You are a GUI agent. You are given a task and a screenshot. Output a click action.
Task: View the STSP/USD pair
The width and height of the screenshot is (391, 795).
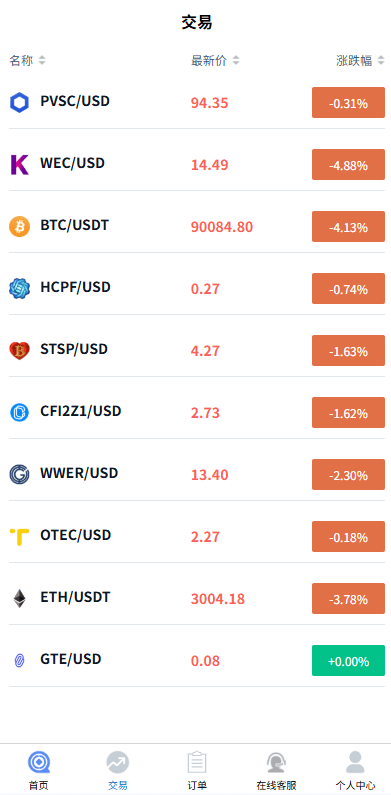click(197, 350)
